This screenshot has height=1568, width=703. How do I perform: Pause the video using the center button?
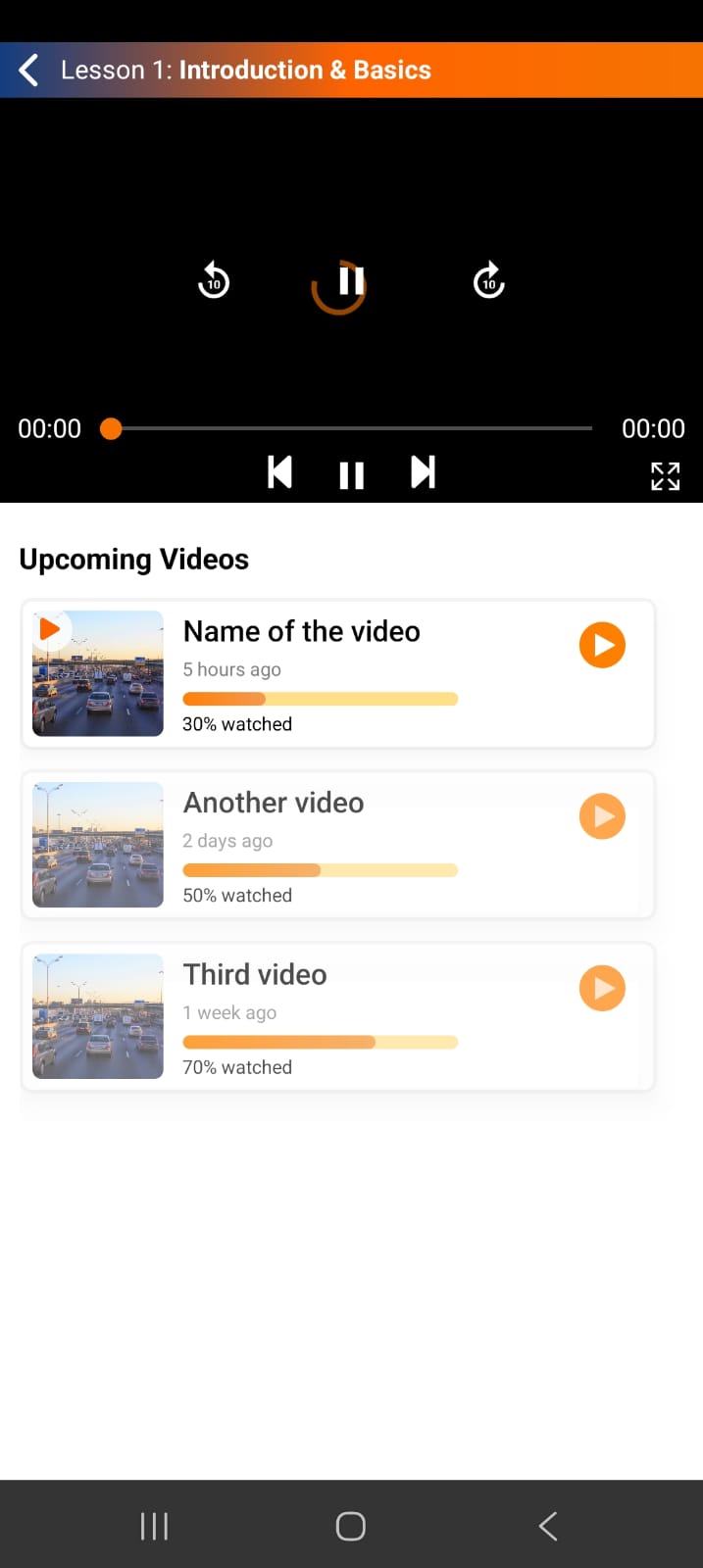point(350,282)
